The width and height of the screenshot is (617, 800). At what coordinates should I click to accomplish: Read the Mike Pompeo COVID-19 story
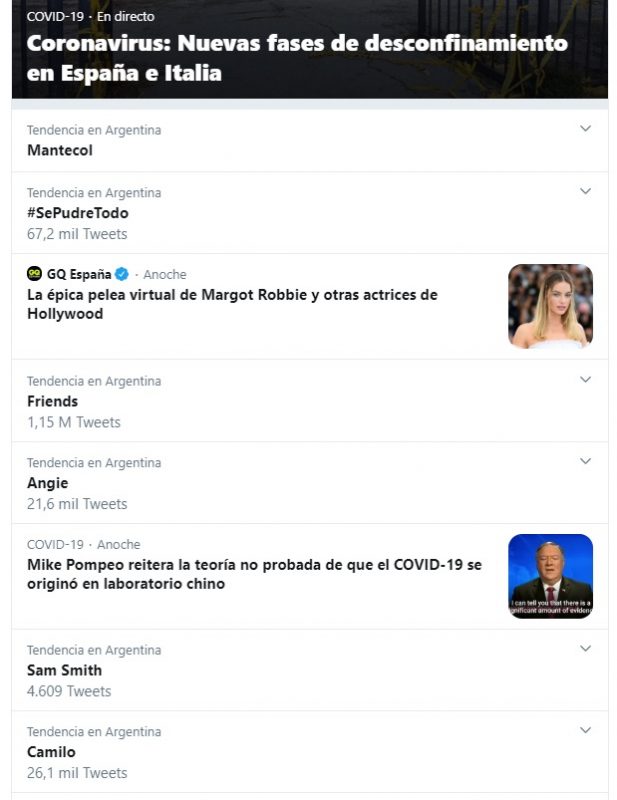(x=254, y=574)
